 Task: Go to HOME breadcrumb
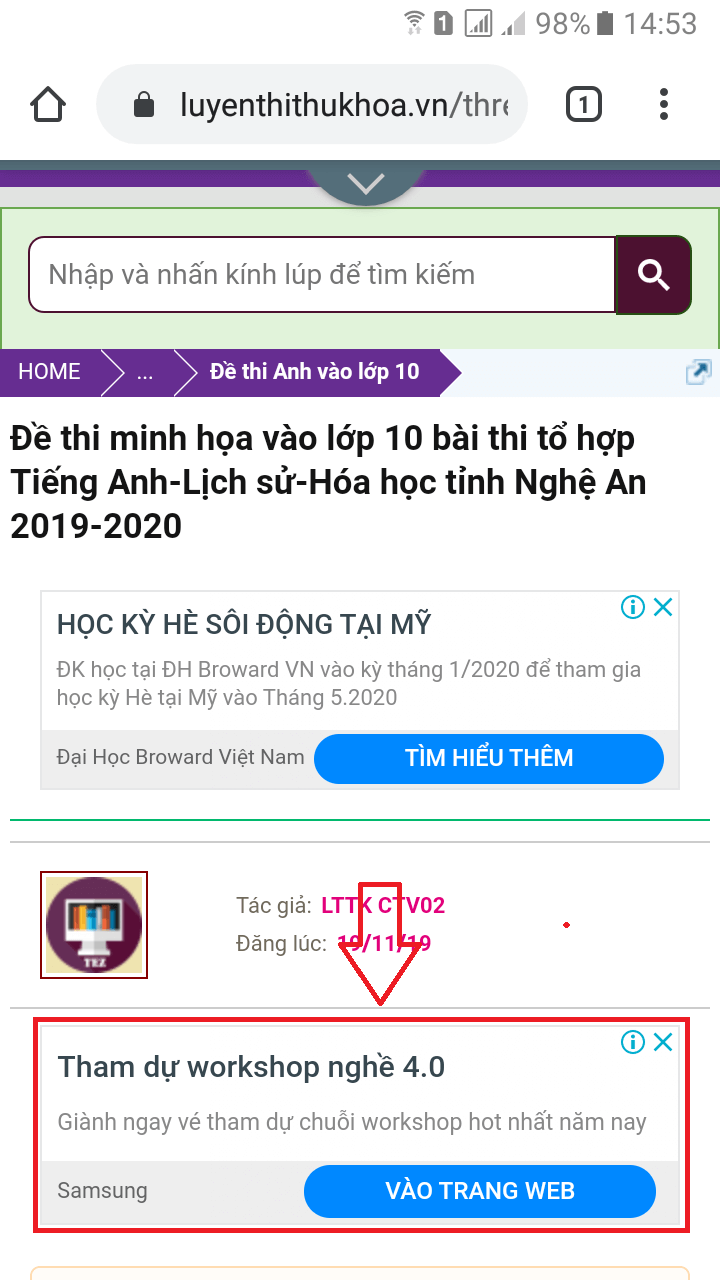[49, 372]
